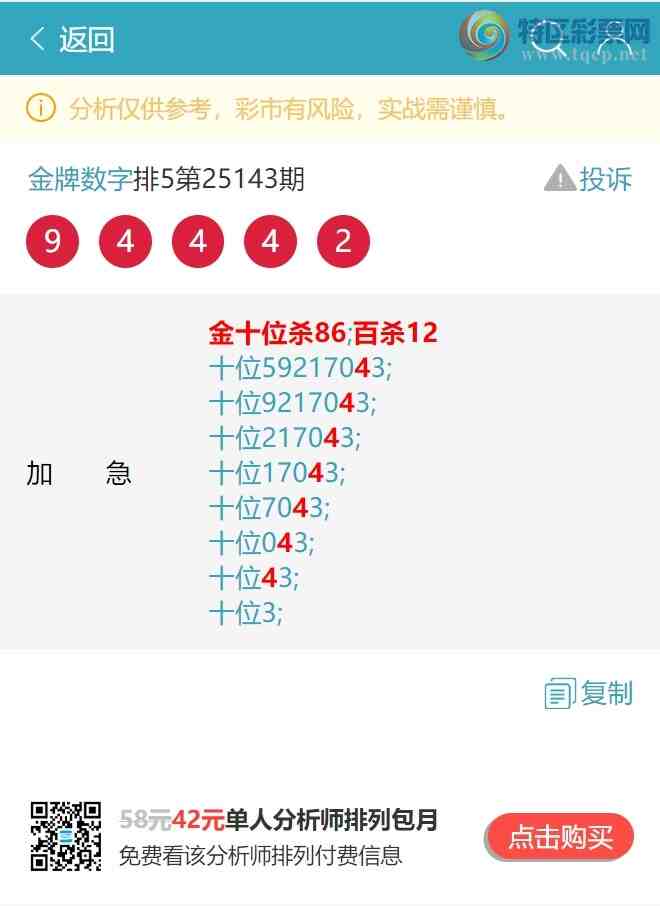Open the user profile icon
660x906 pixels.
click(x=611, y=41)
